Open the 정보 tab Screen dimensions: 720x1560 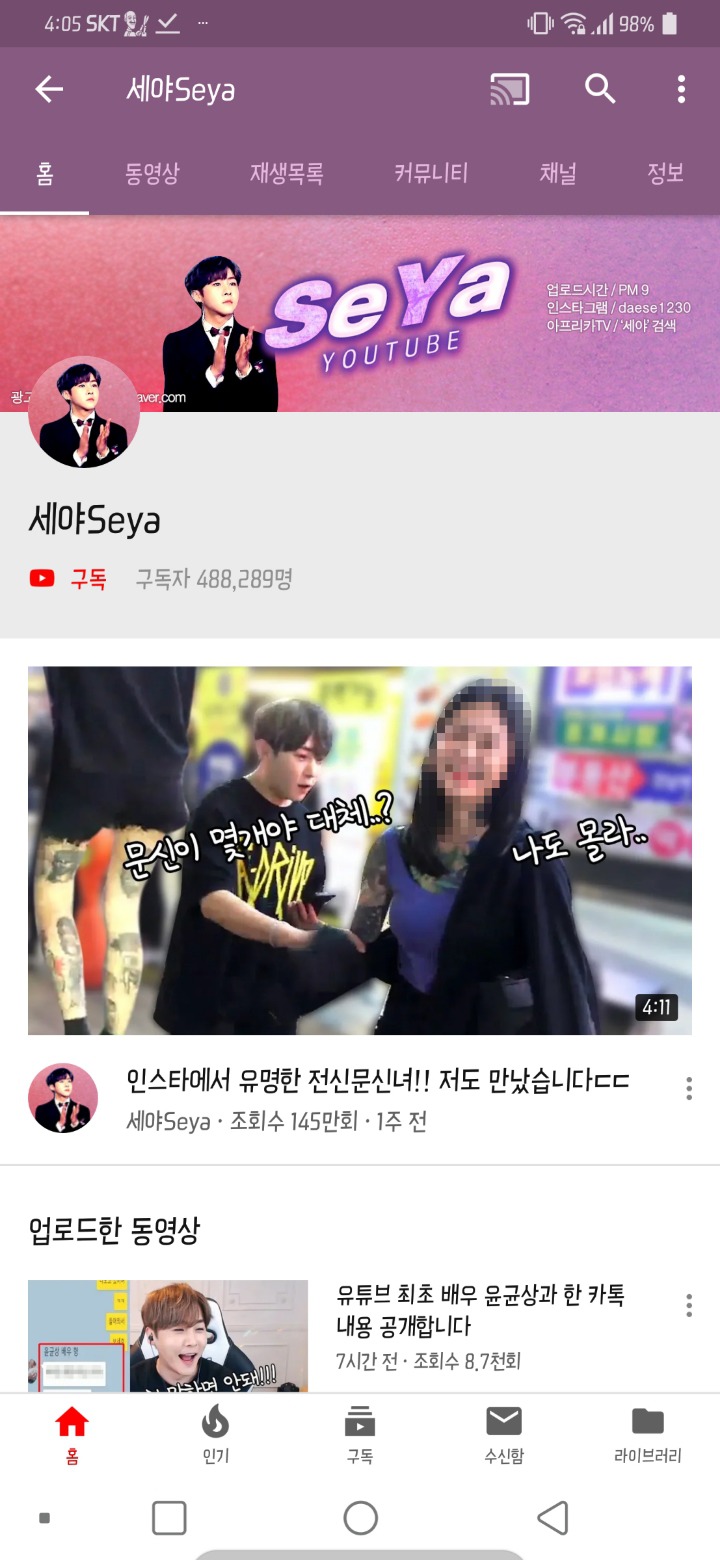(x=665, y=173)
